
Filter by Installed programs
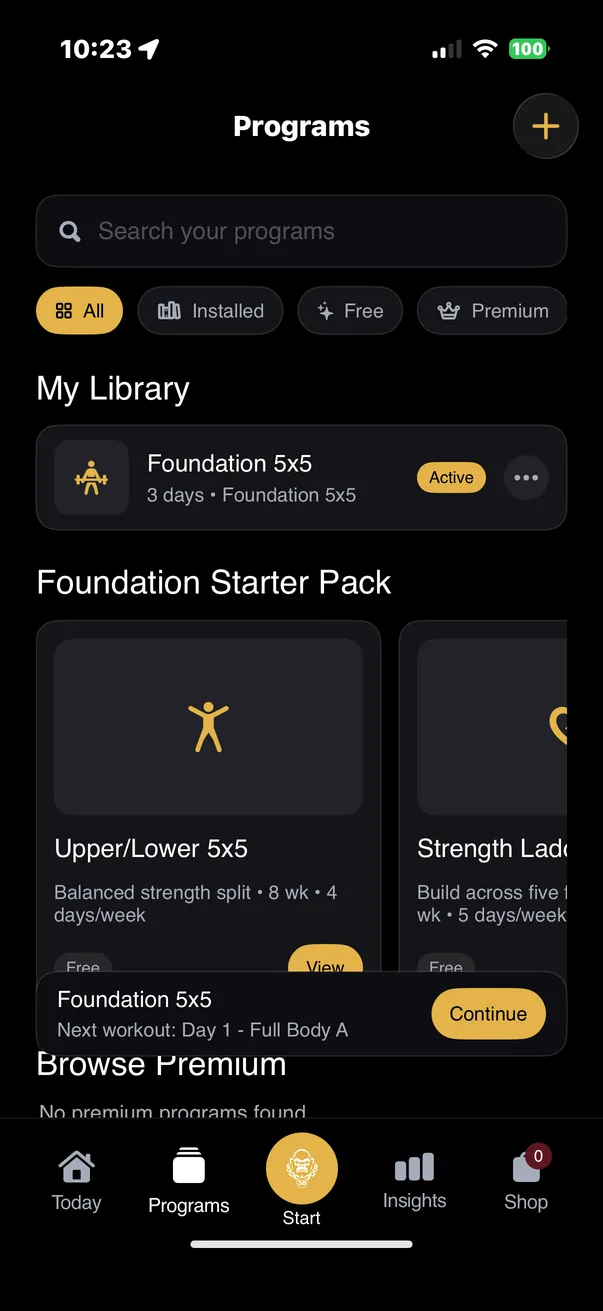210,311
